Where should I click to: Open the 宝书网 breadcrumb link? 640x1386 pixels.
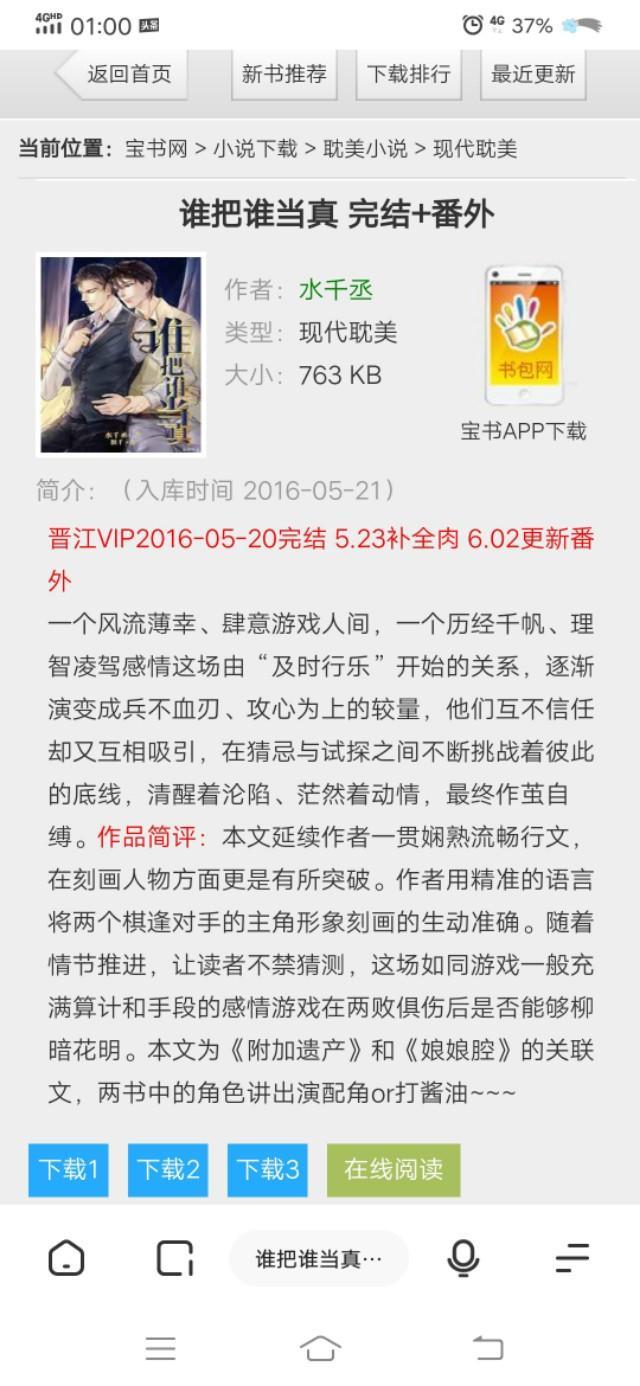(x=156, y=149)
